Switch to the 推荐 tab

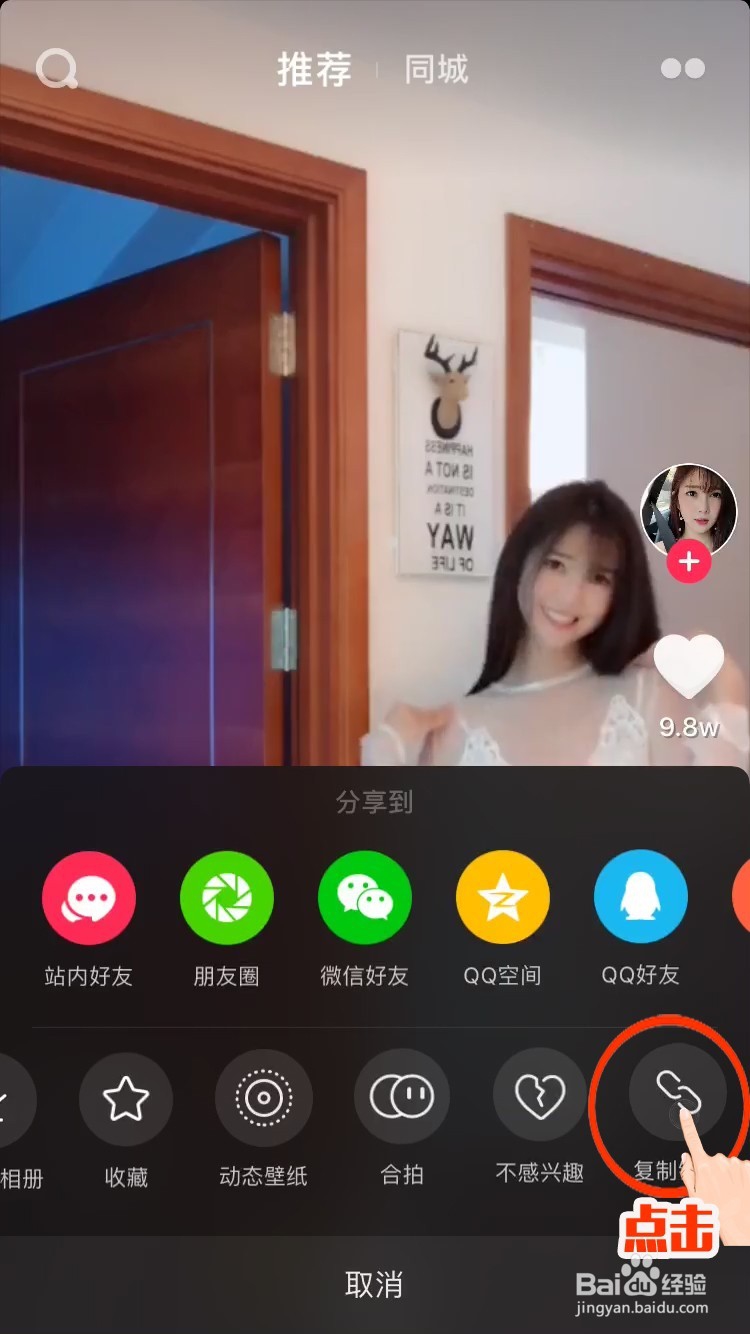[314, 70]
